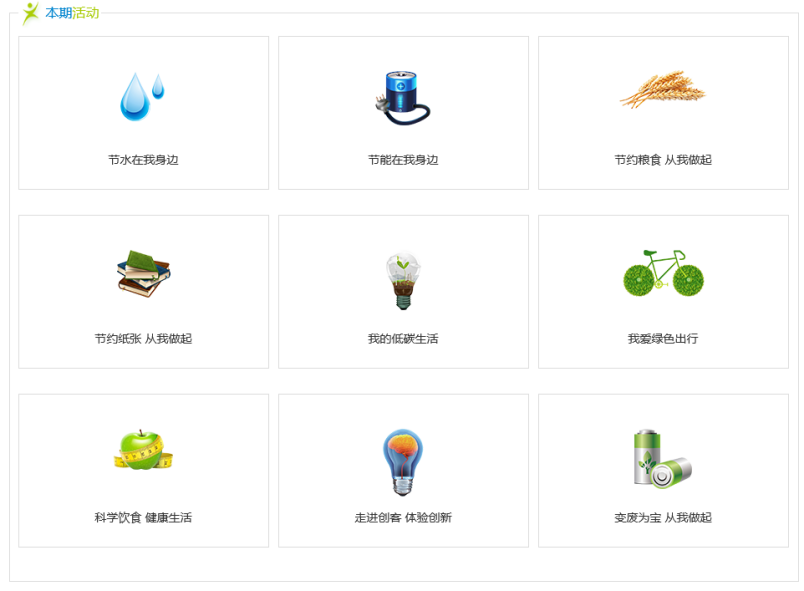This screenshot has width=804, height=591.
Task: Select the 科学饮食 健康生活 card
Action: click(143, 470)
